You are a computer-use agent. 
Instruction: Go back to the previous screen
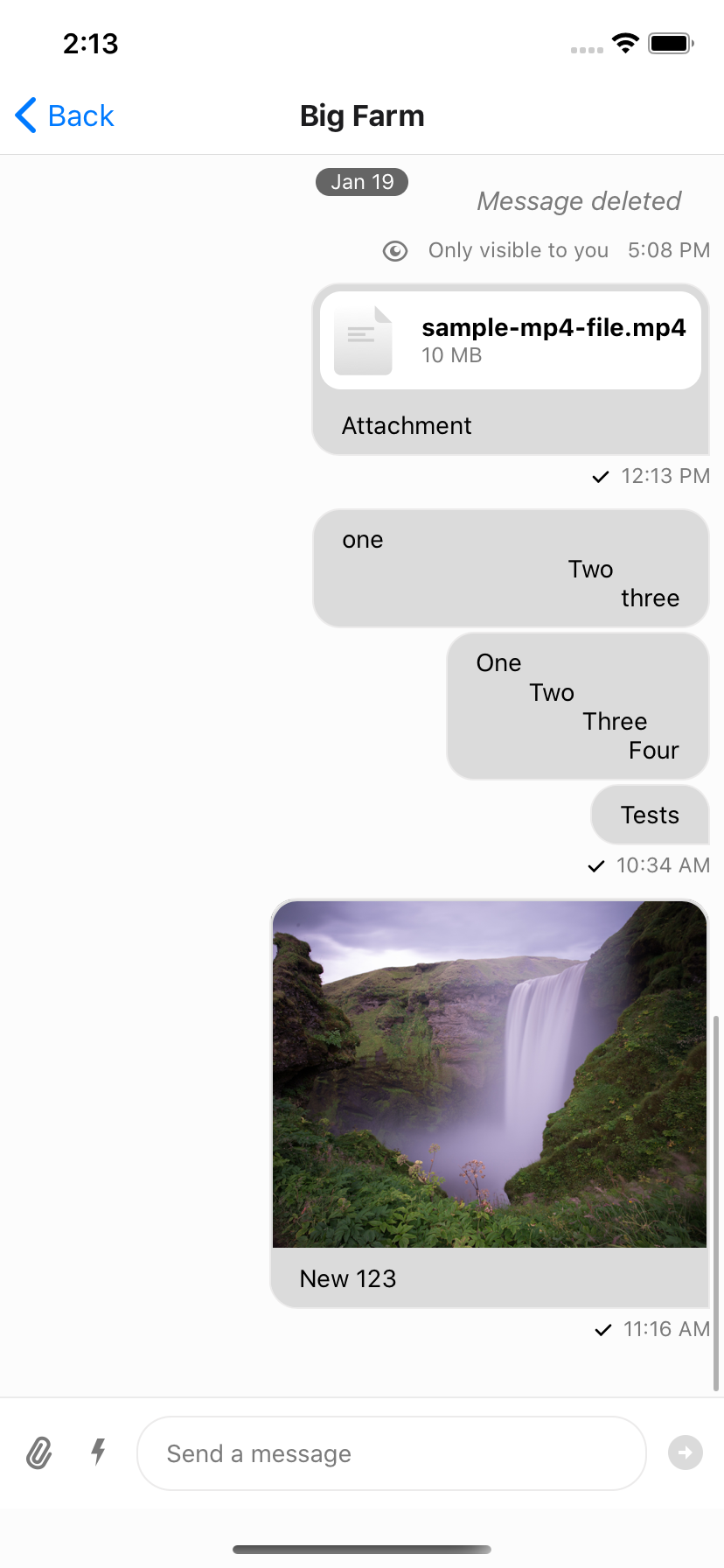point(65,115)
